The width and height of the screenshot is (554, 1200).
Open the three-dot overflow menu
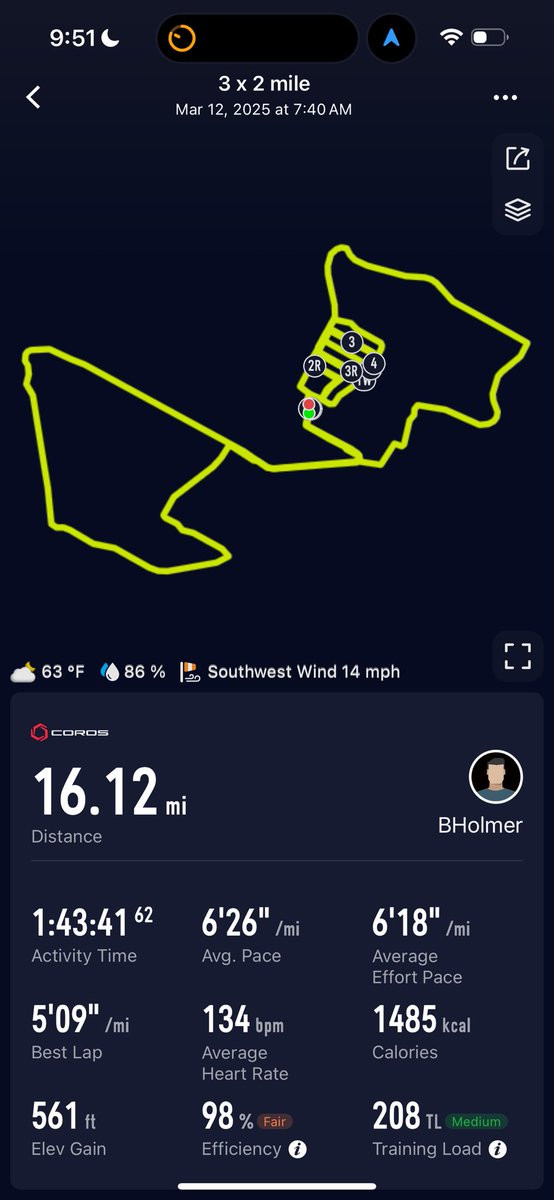(x=505, y=98)
